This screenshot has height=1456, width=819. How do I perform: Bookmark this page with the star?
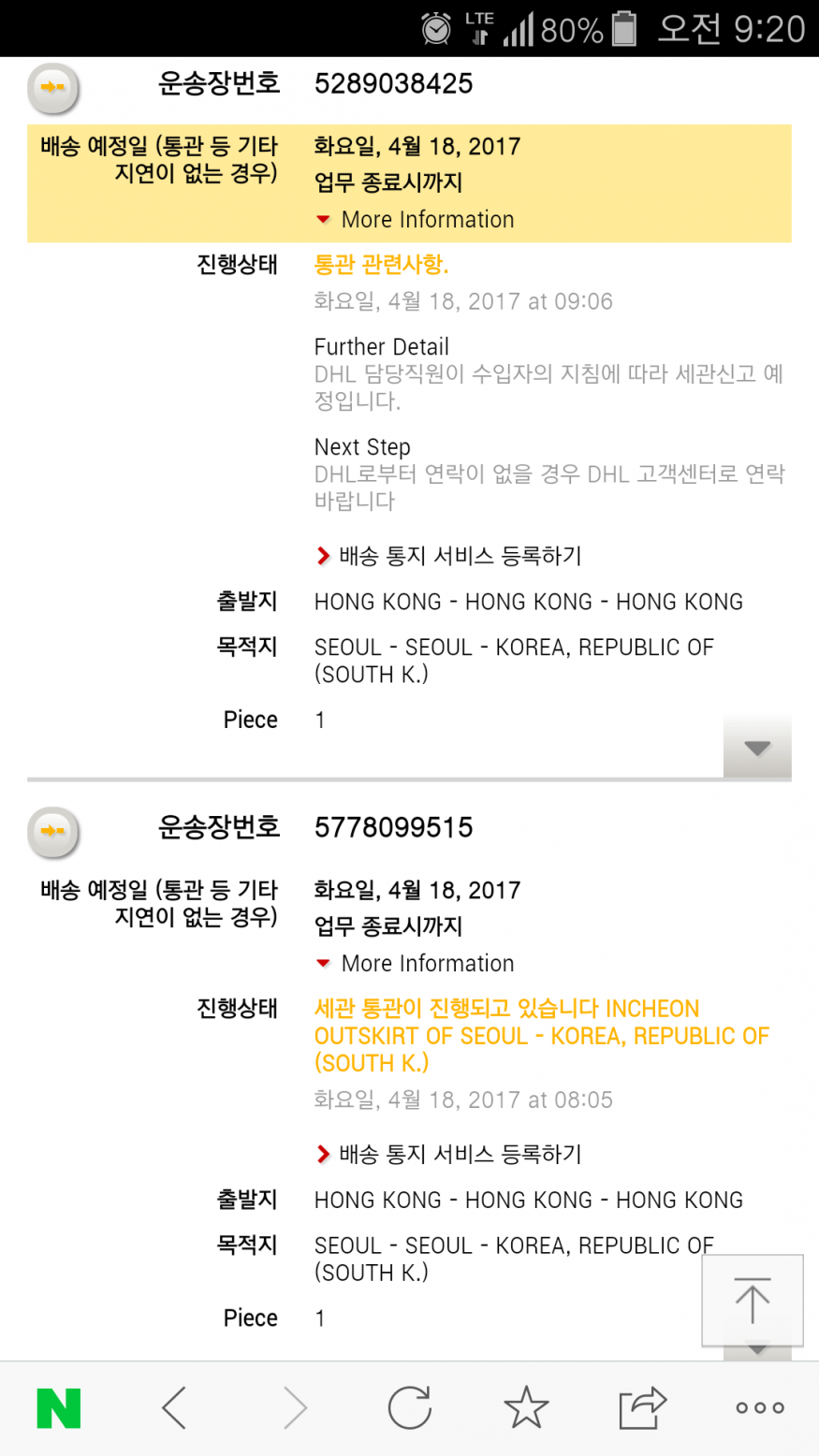[526, 1407]
